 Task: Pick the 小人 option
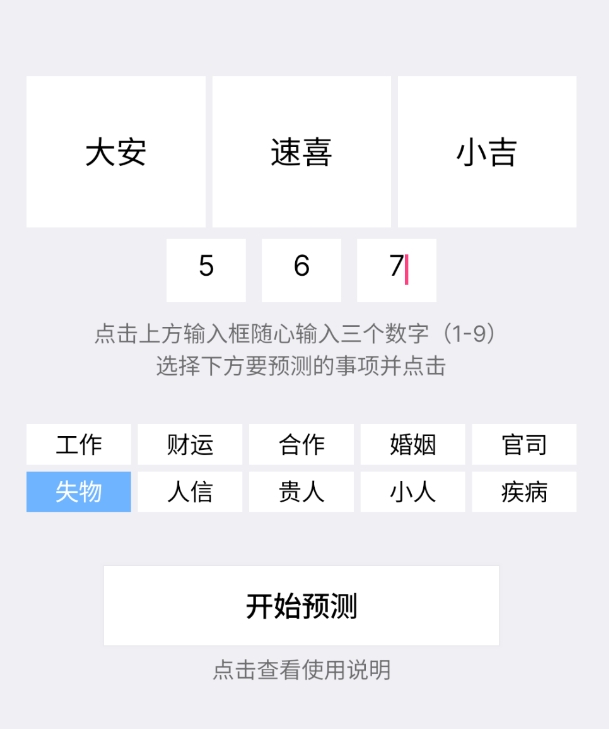click(413, 492)
